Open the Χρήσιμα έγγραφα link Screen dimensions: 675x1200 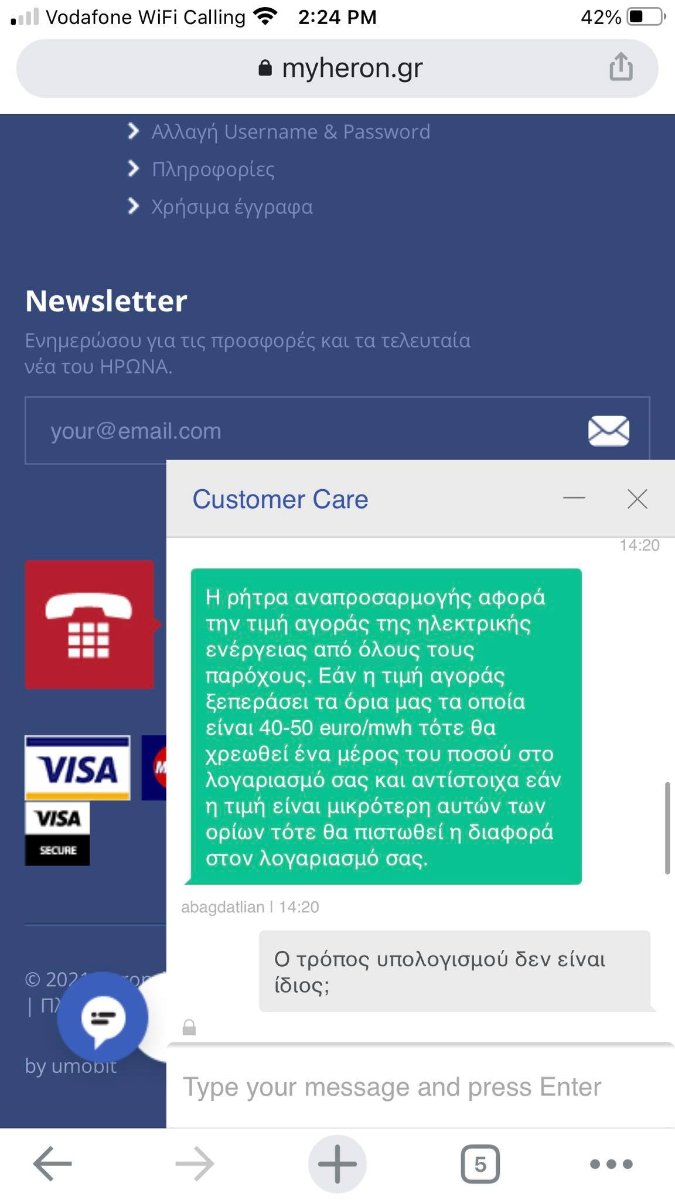[232, 208]
